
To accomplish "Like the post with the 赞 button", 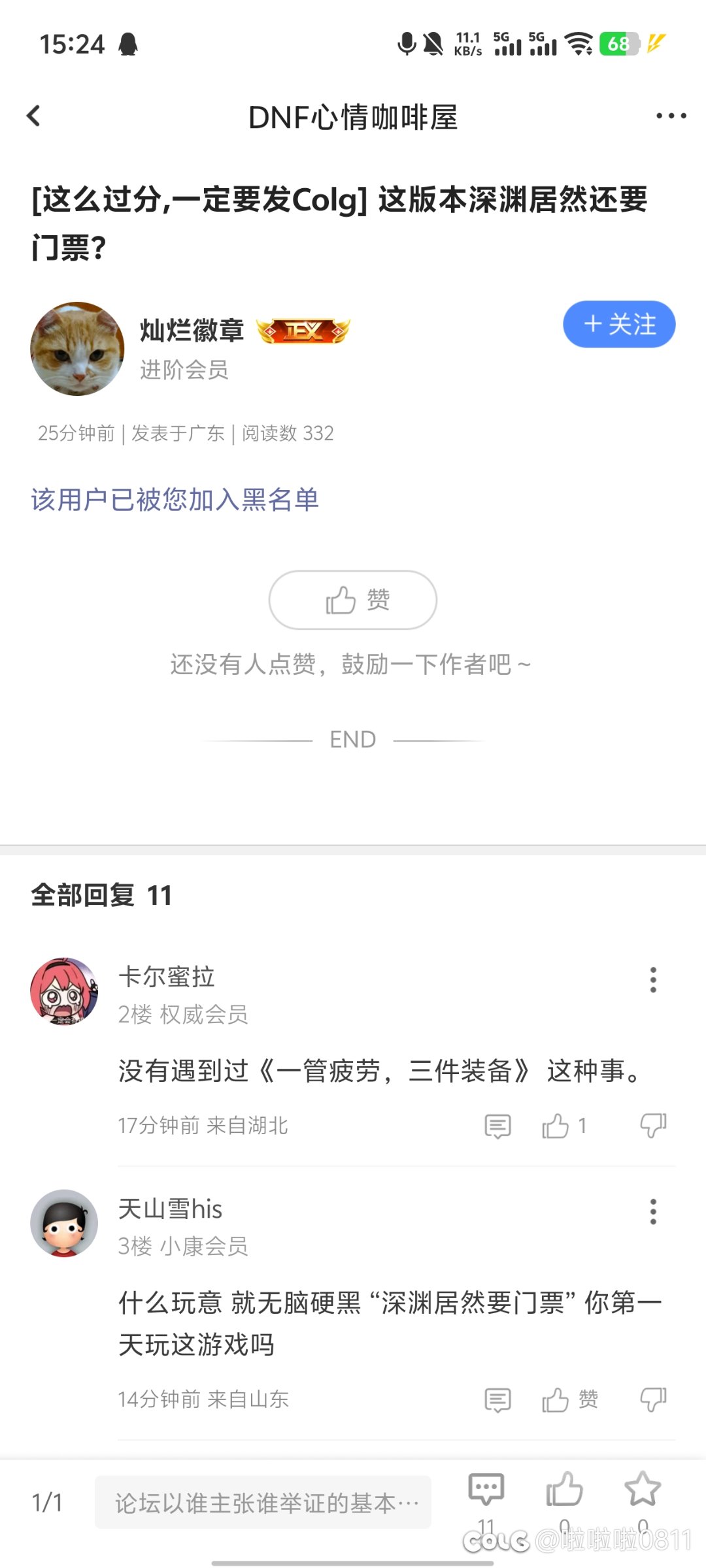I will pyautogui.click(x=353, y=600).
